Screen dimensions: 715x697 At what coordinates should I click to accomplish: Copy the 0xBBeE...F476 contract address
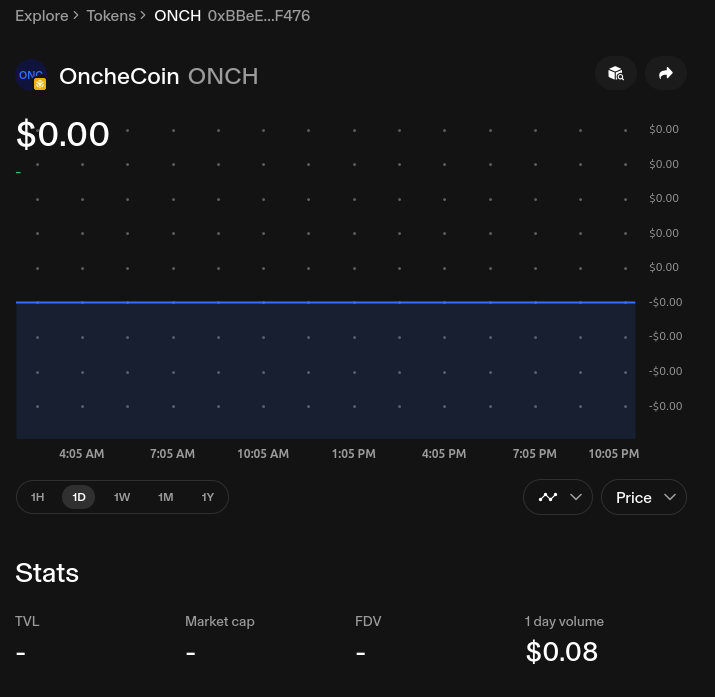tap(258, 16)
